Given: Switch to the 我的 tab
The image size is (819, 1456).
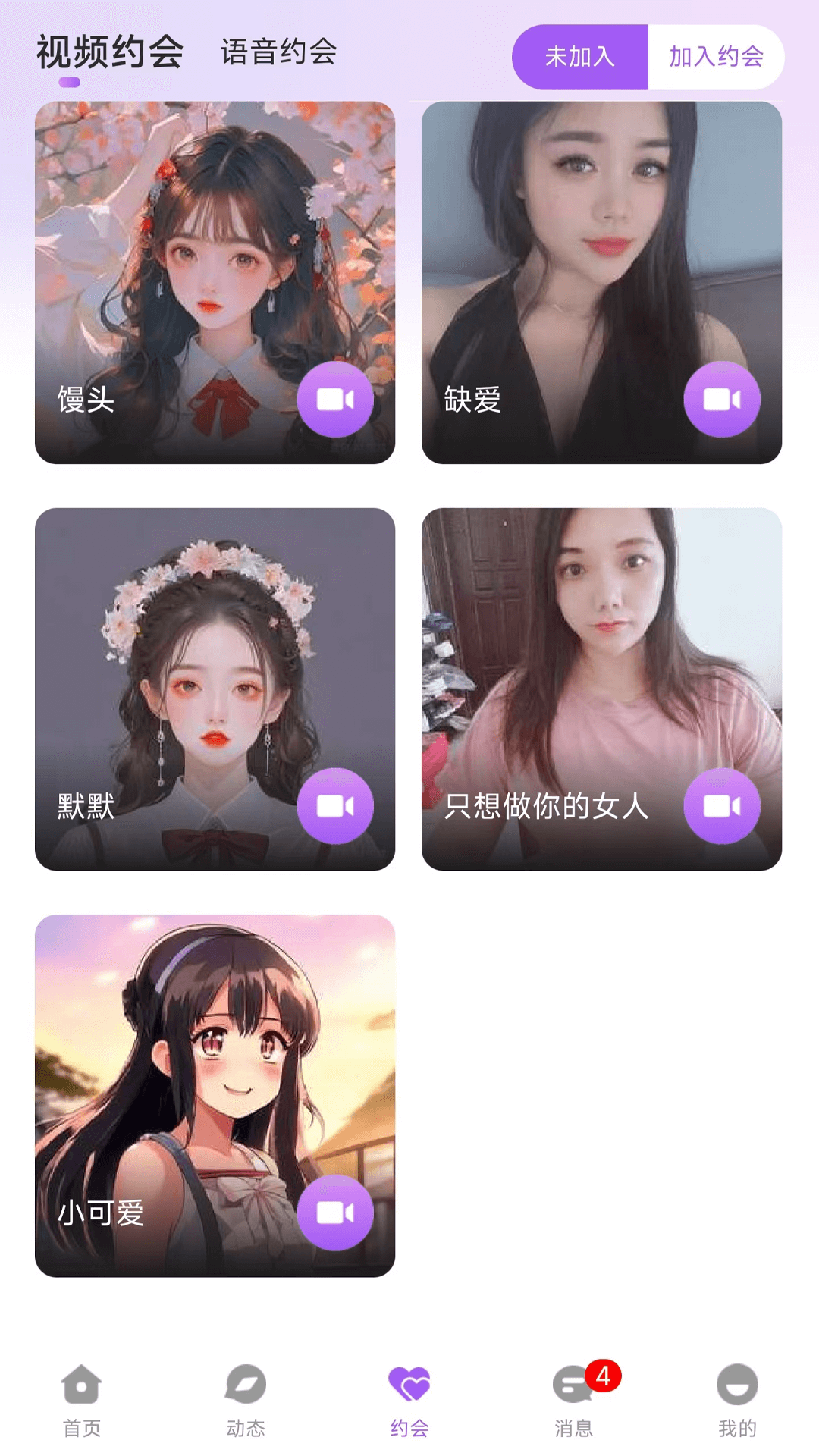Looking at the screenshot, I should coord(737,1399).
